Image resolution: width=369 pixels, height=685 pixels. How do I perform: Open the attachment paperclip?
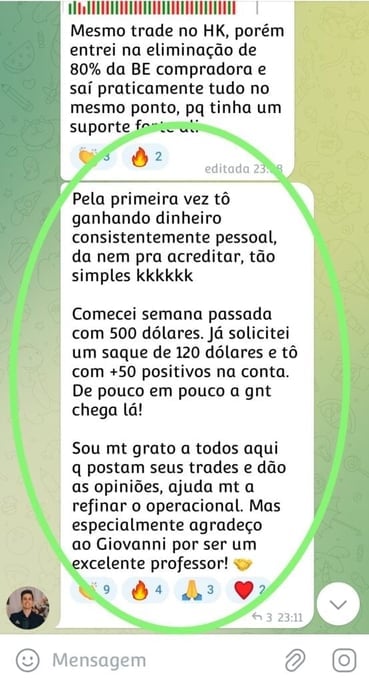click(x=296, y=660)
